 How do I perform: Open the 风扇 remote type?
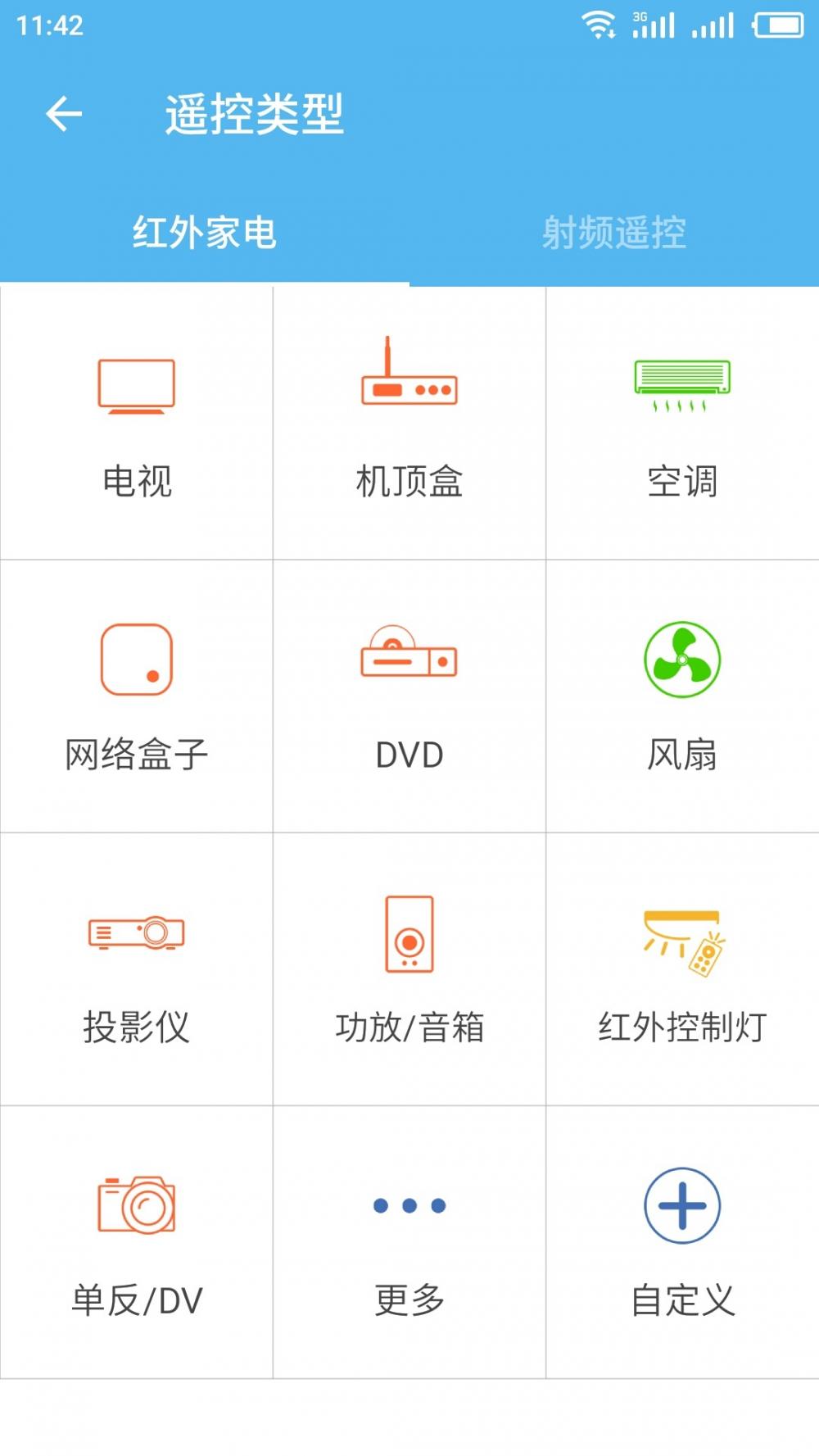click(682, 696)
